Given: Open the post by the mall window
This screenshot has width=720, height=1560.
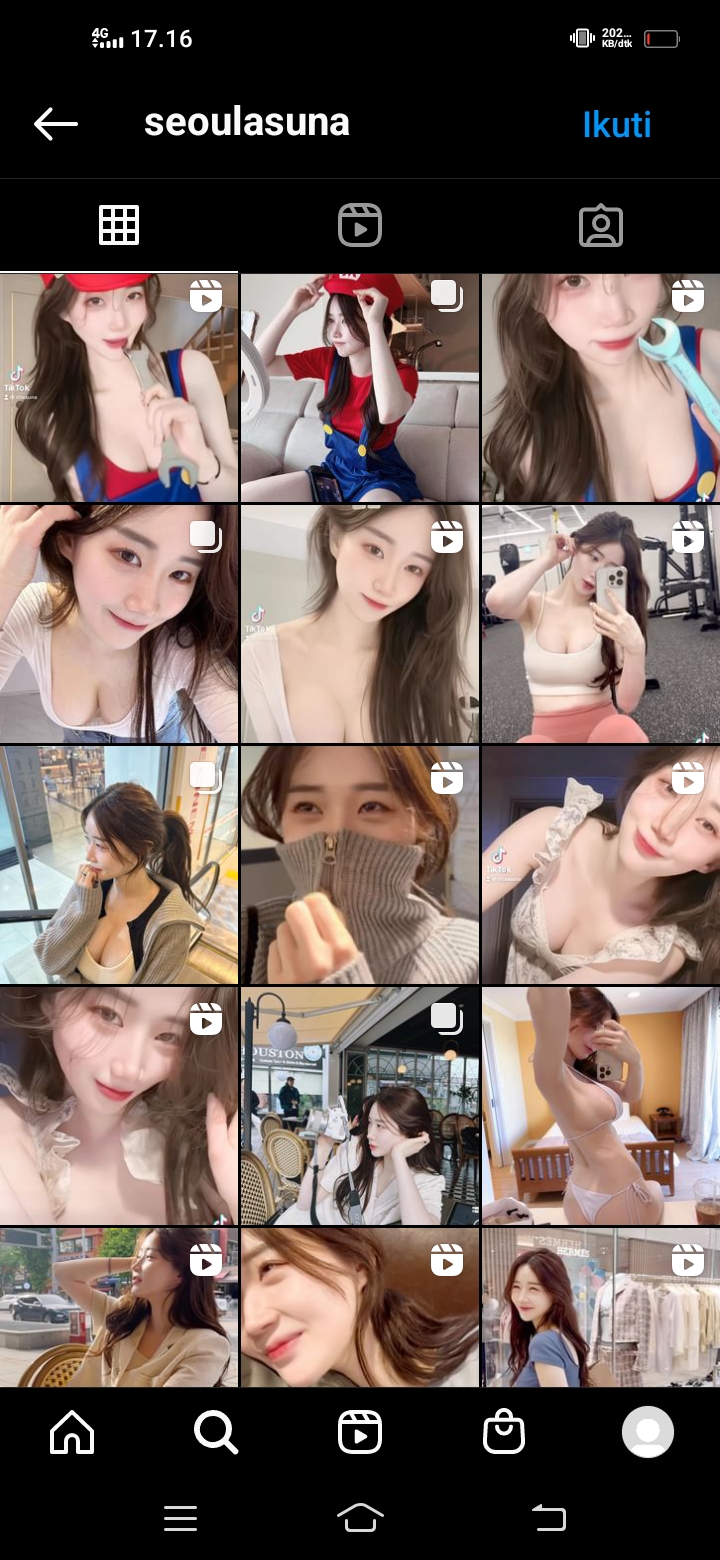Looking at the screenshot, I should [x=119, y=865].
